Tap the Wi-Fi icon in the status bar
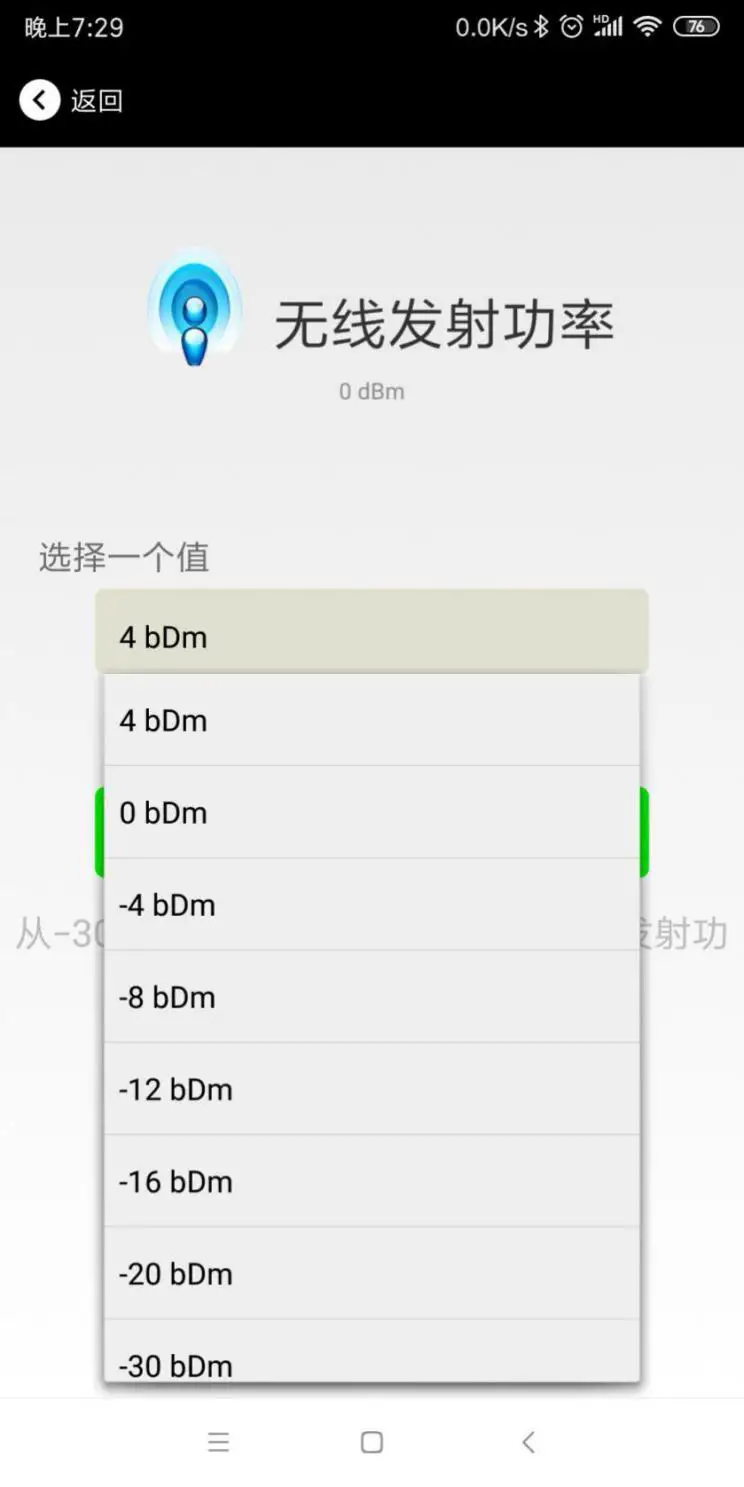 (x=646, y=27)
